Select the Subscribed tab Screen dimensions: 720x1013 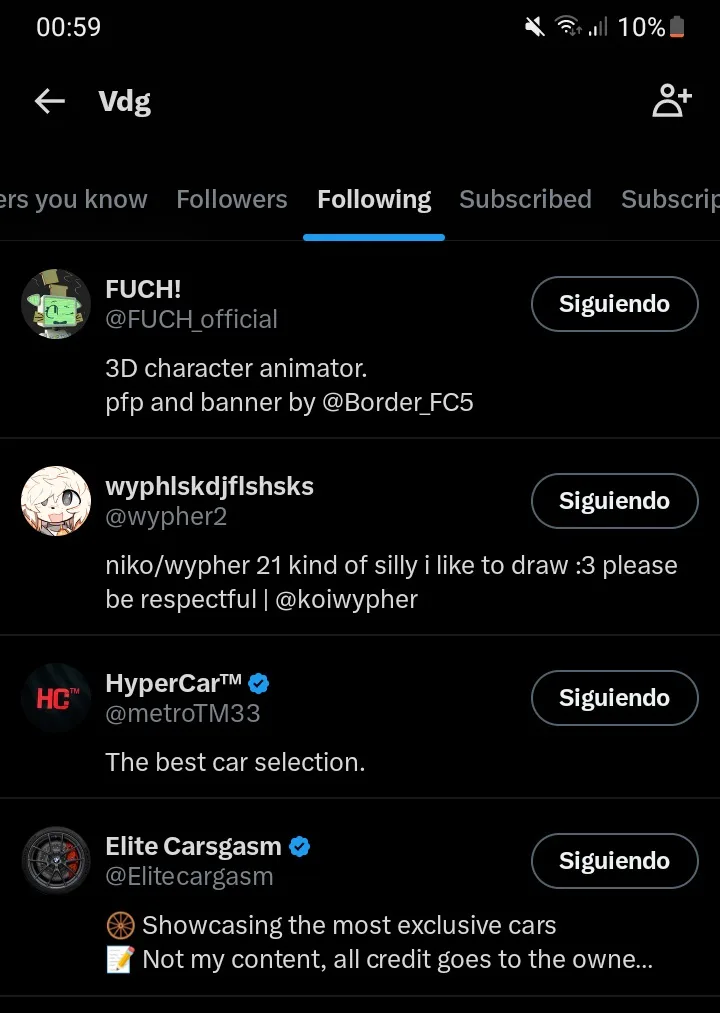click(x=525, y=200)
